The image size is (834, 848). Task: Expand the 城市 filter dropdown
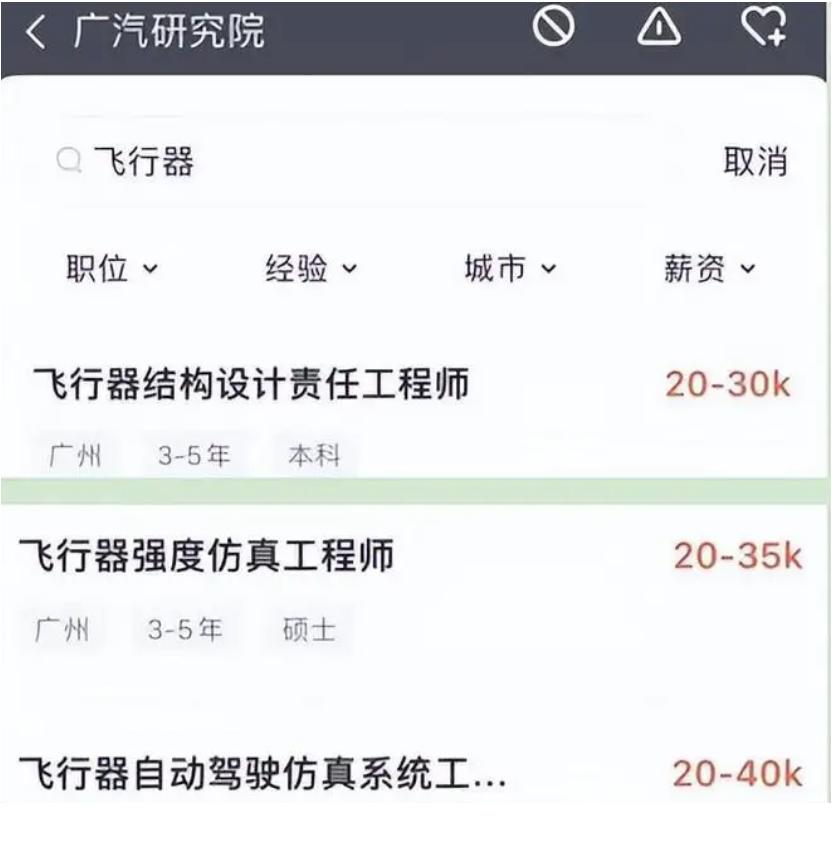point(510,268)
